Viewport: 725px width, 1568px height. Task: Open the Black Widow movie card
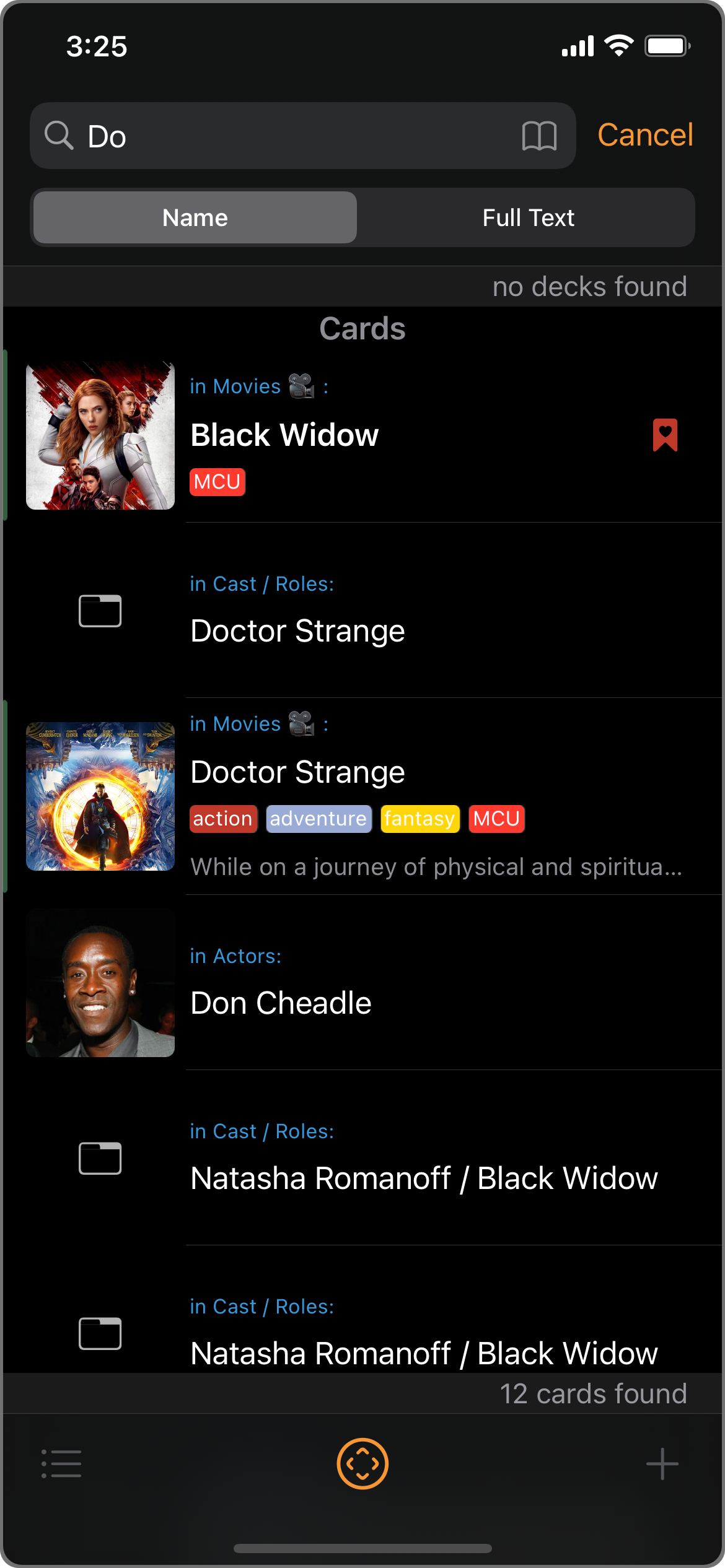tap(372, 435)
